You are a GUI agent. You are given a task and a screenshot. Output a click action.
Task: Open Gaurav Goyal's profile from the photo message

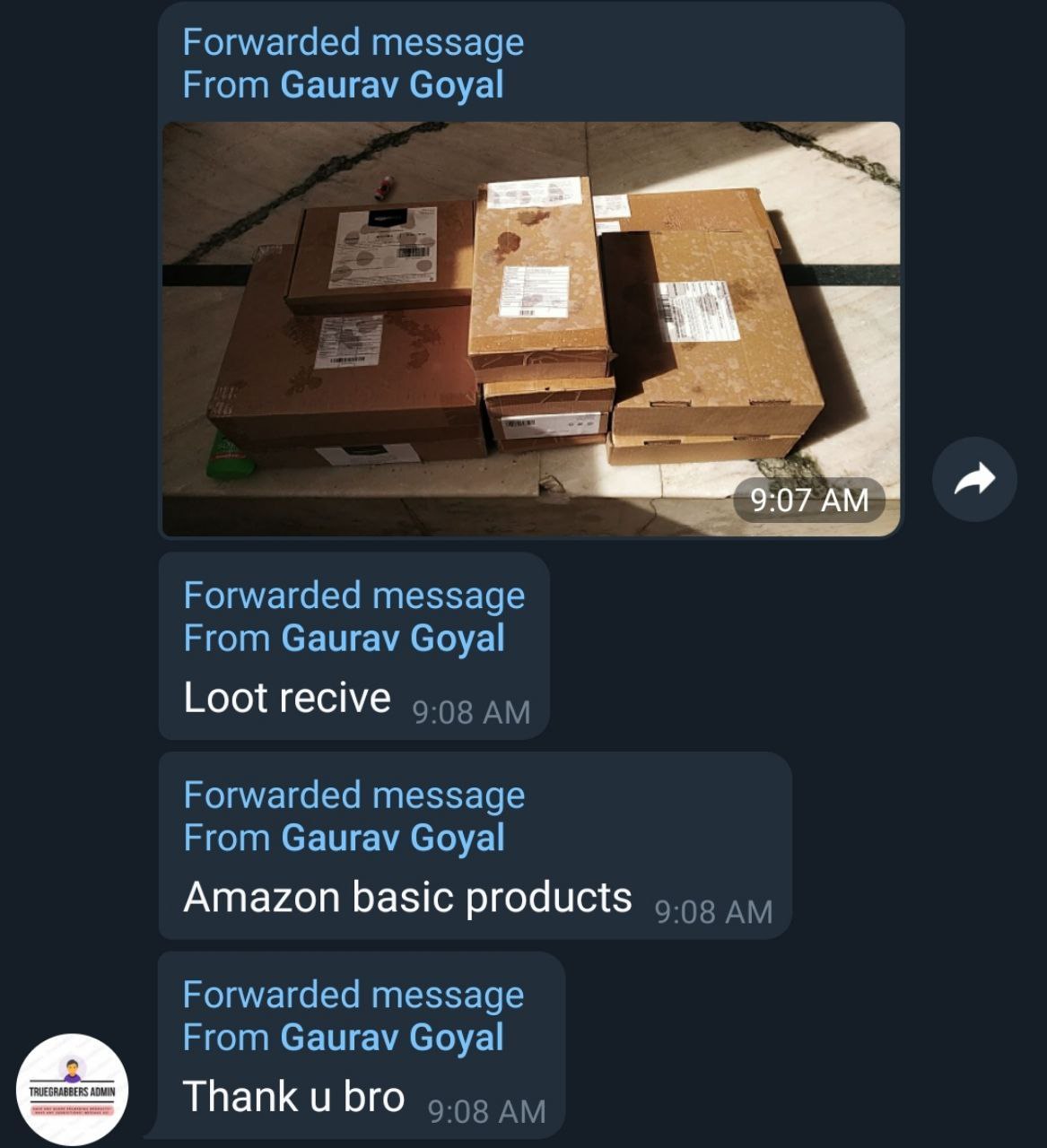coord(391,85)
